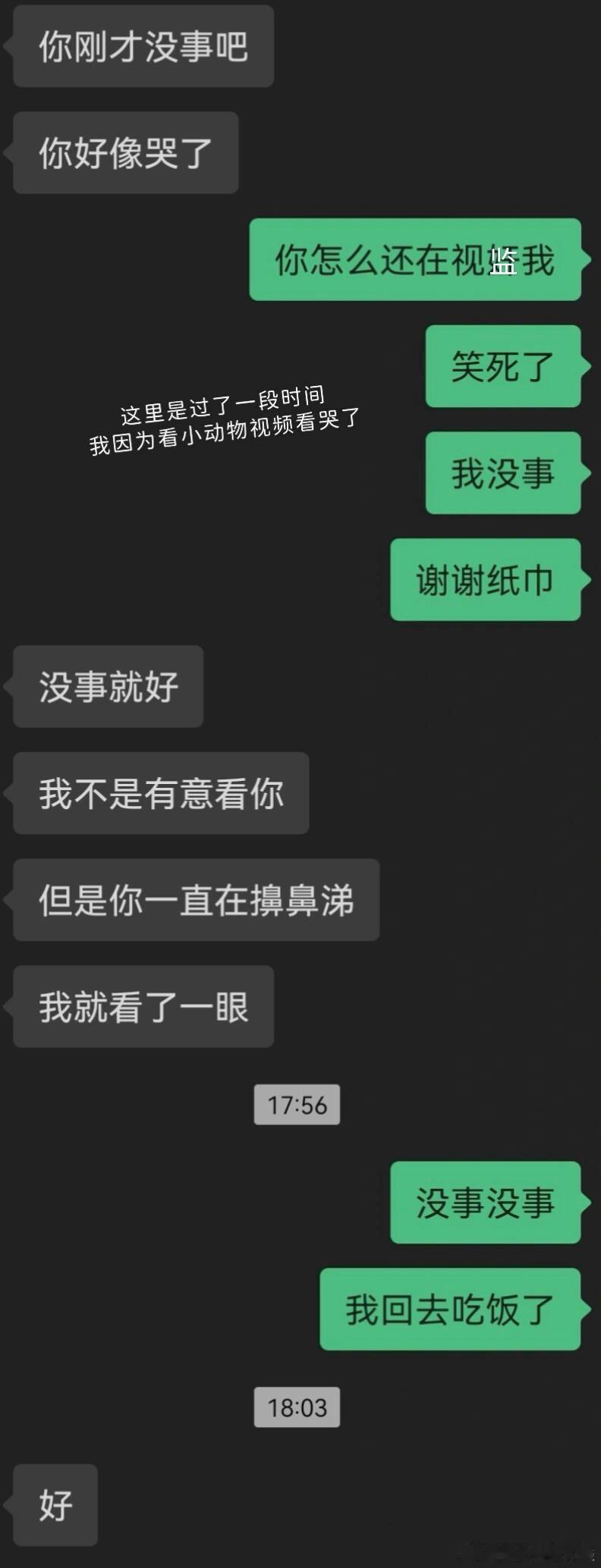Tap the "没事就好" gray bubble
The height and width of the screenshot is (1568, 601).
click(106, 688)
